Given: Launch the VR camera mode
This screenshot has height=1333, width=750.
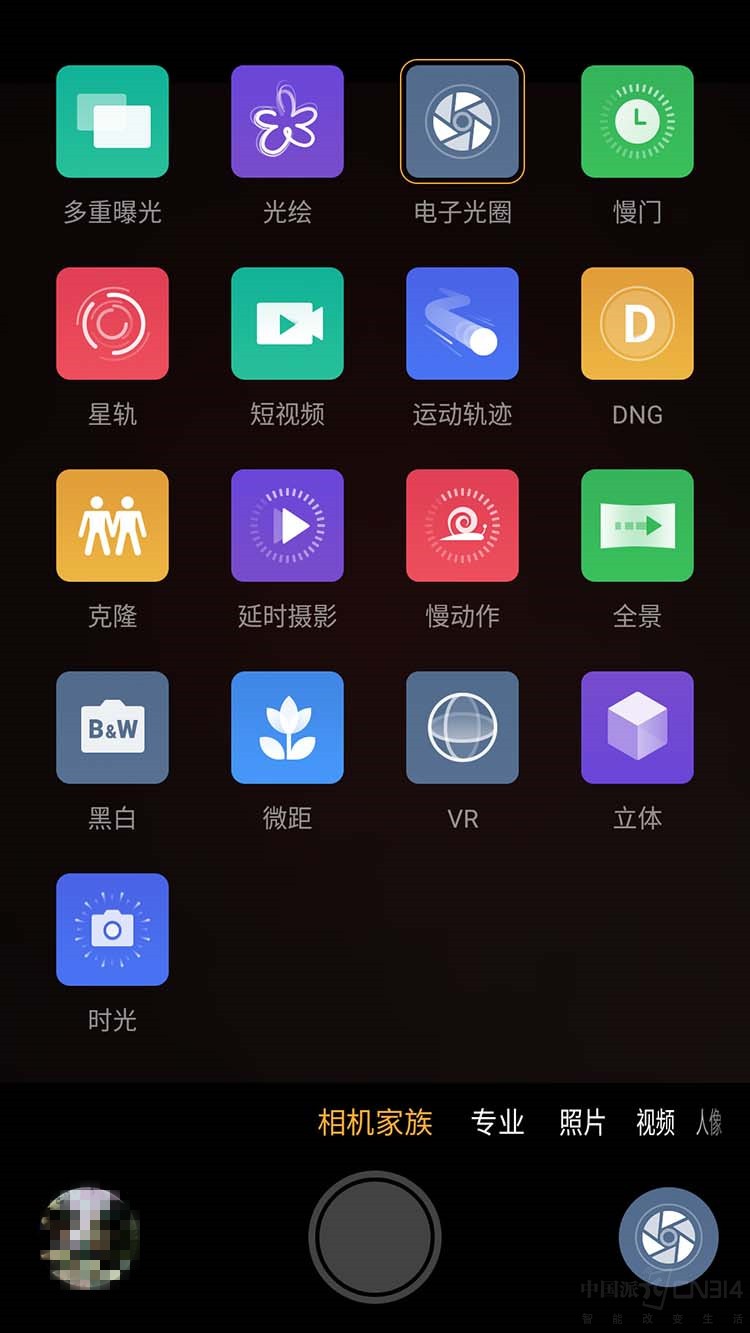Looking at the screenshot, I should point(462,728).
